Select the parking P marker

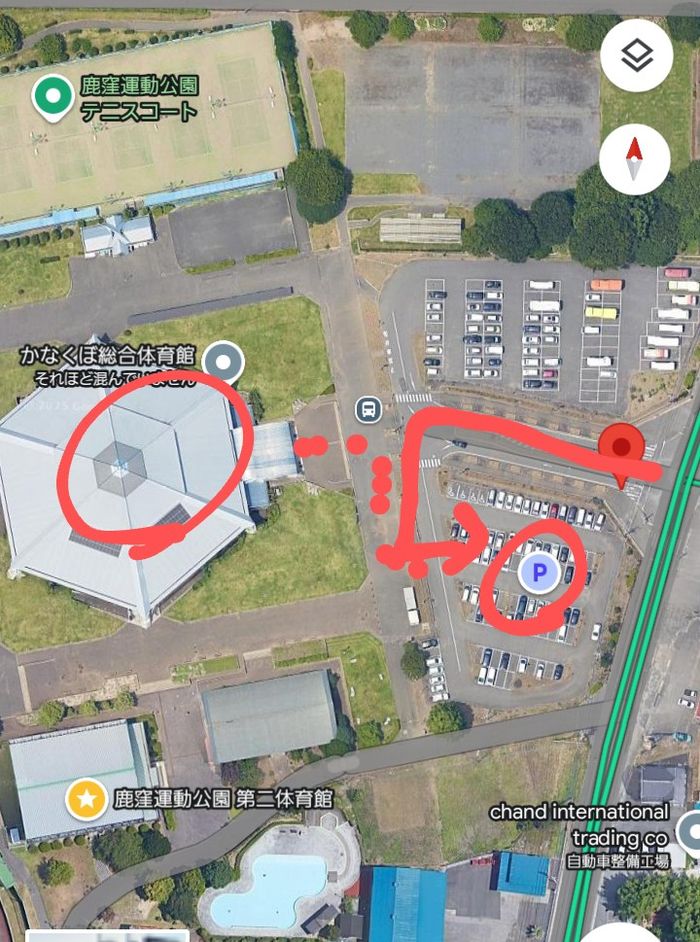click(538, 573)
